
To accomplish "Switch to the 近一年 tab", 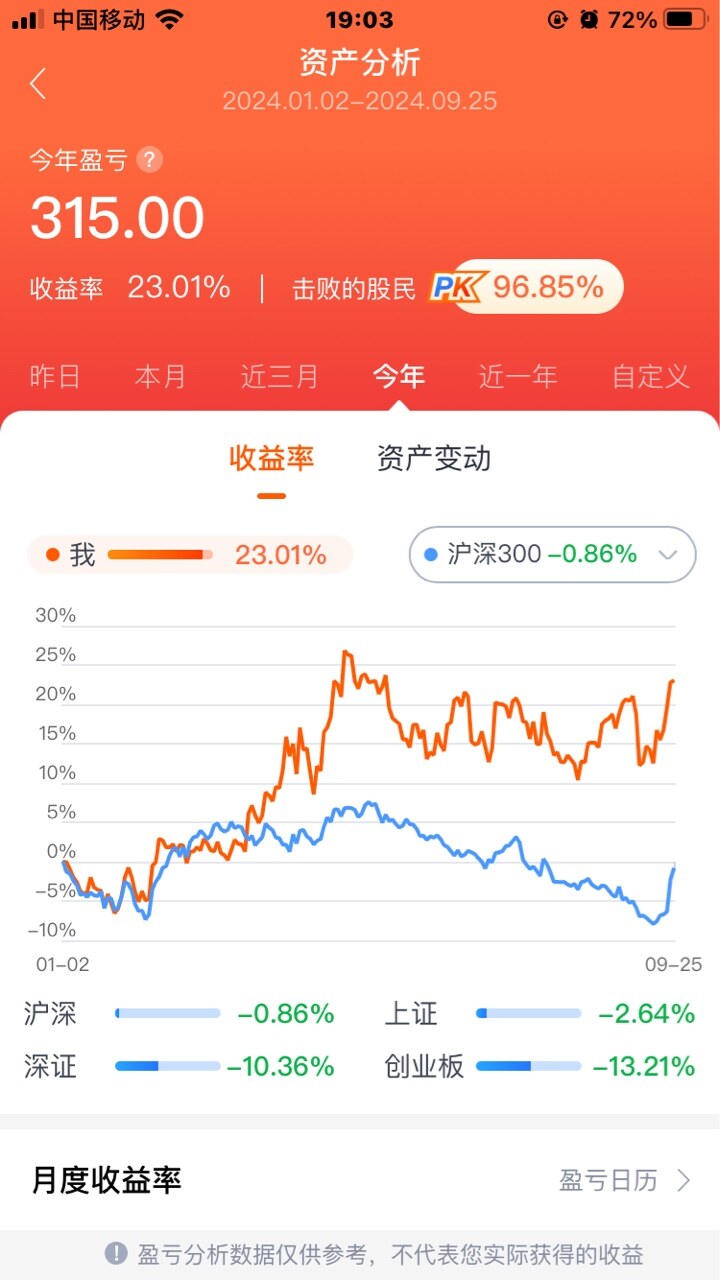I will tap(518, 377).
